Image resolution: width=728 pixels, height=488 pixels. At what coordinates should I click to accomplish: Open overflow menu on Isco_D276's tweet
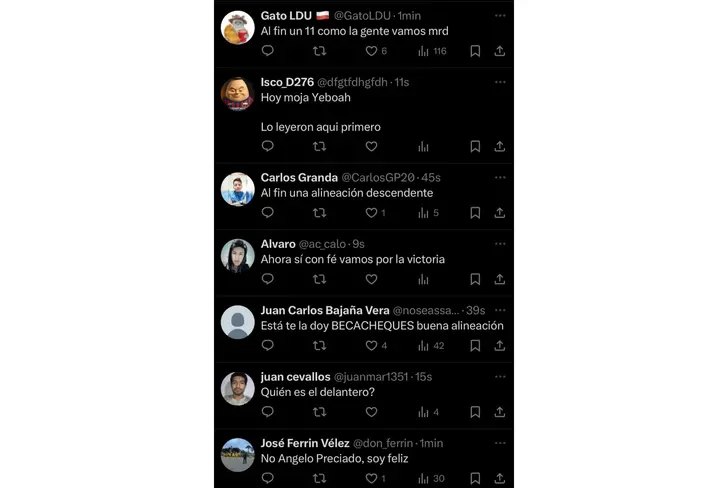point(500,82)
